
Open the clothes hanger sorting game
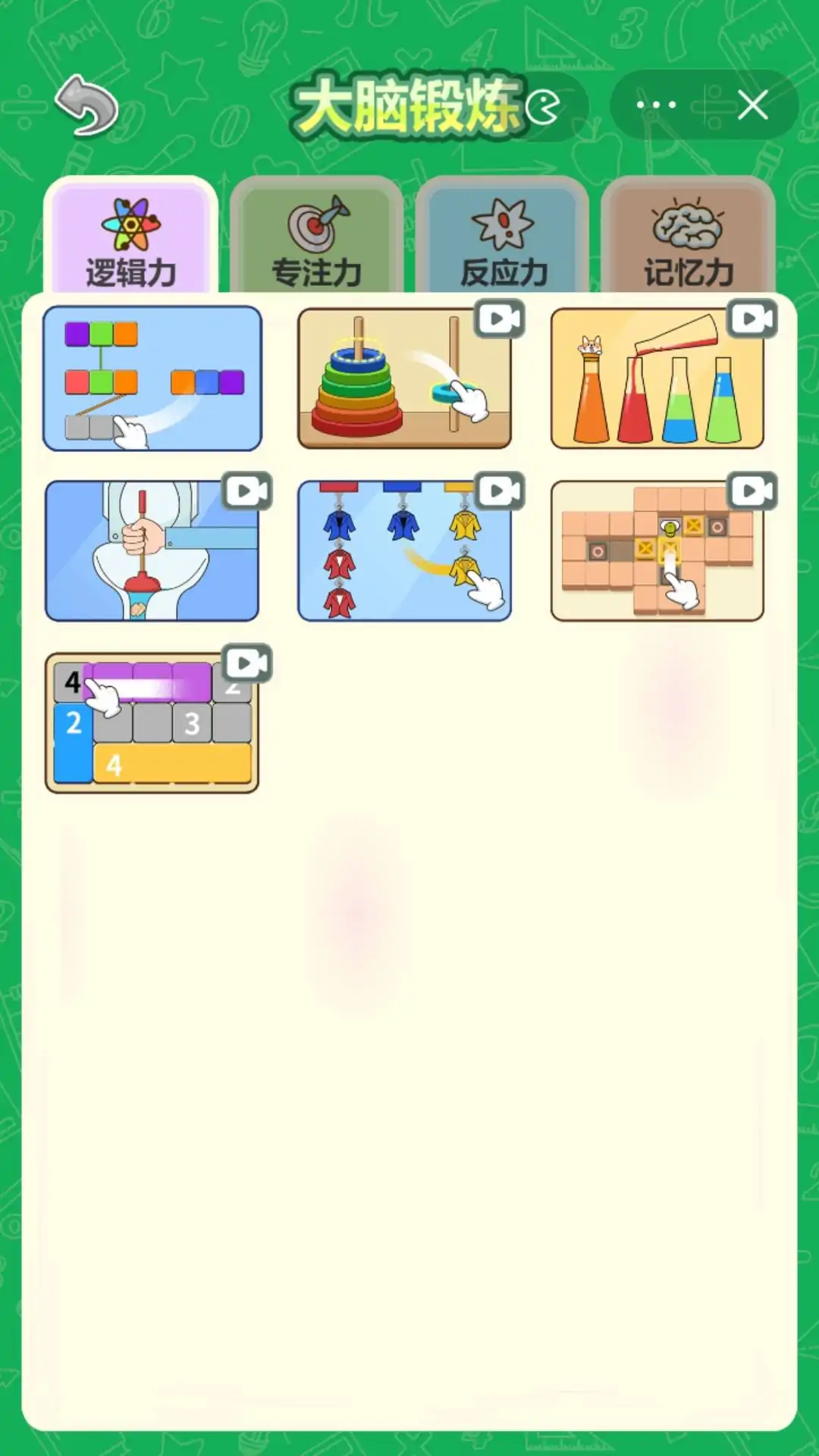coord(404,551)
